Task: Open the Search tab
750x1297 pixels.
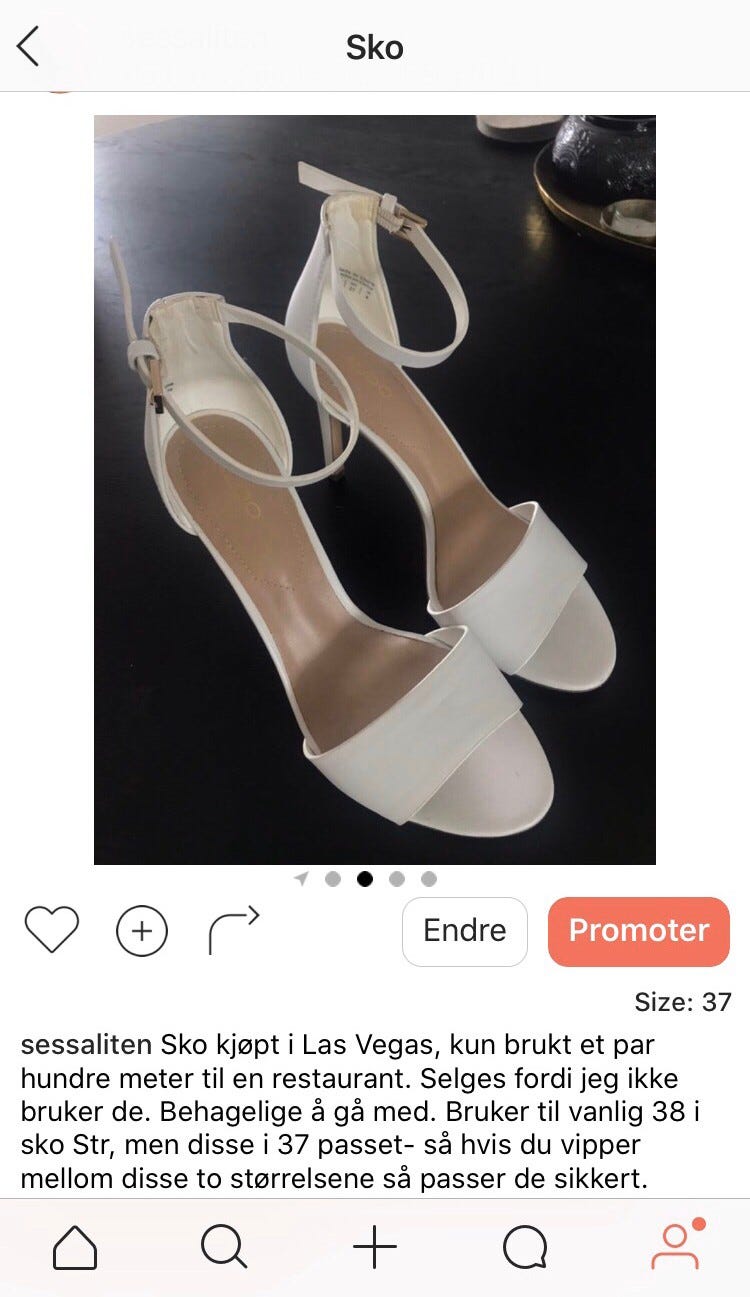Action: [x=225, y=1249]
